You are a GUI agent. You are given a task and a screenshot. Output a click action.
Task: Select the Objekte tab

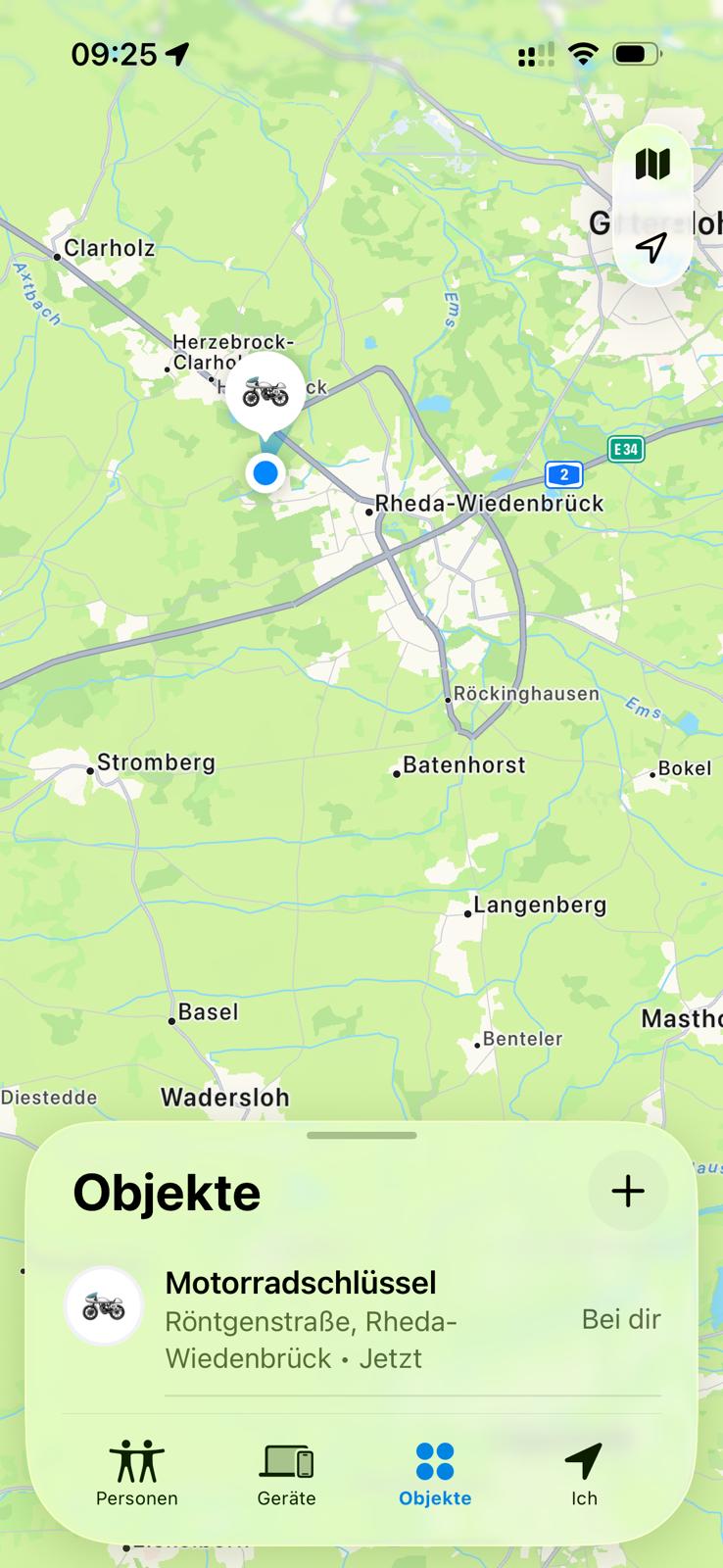(x=435, y=1473)
